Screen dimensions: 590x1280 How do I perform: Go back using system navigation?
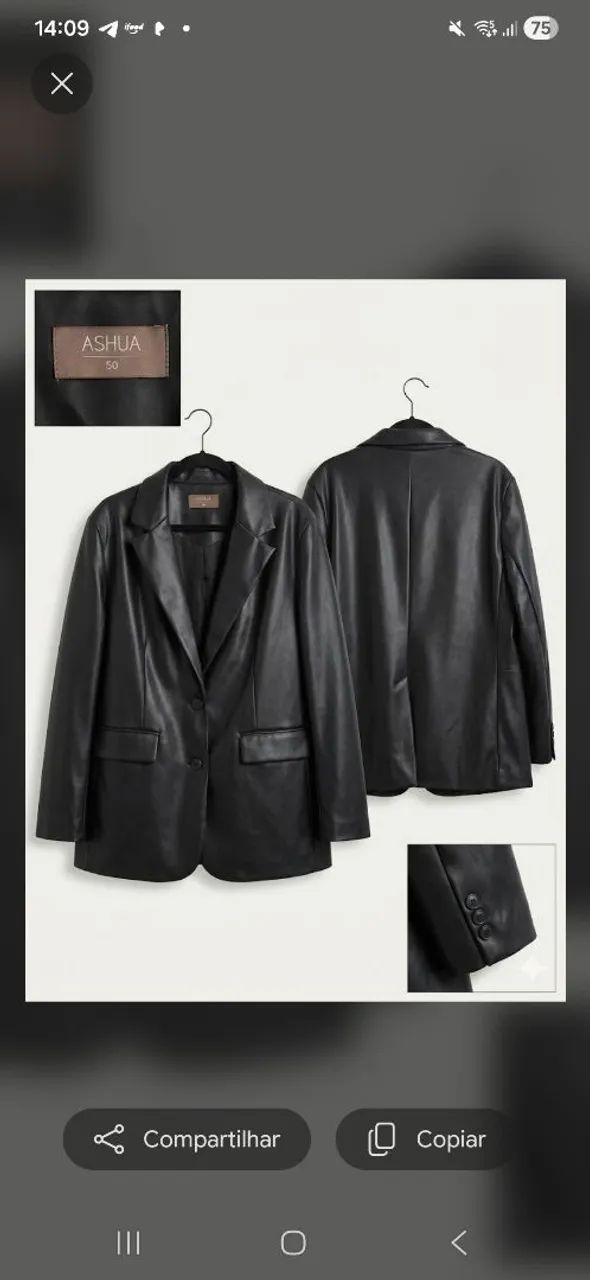(459, 1243)
